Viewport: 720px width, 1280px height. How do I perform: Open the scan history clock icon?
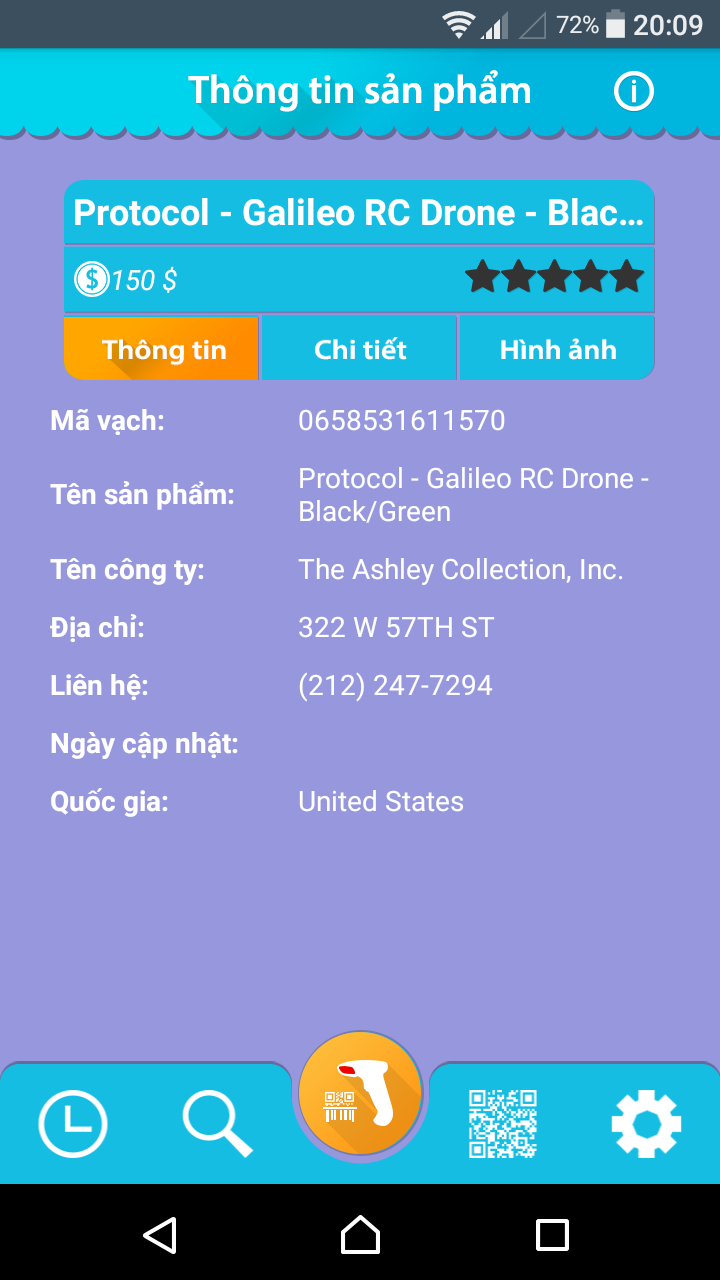click(73, 1122)
